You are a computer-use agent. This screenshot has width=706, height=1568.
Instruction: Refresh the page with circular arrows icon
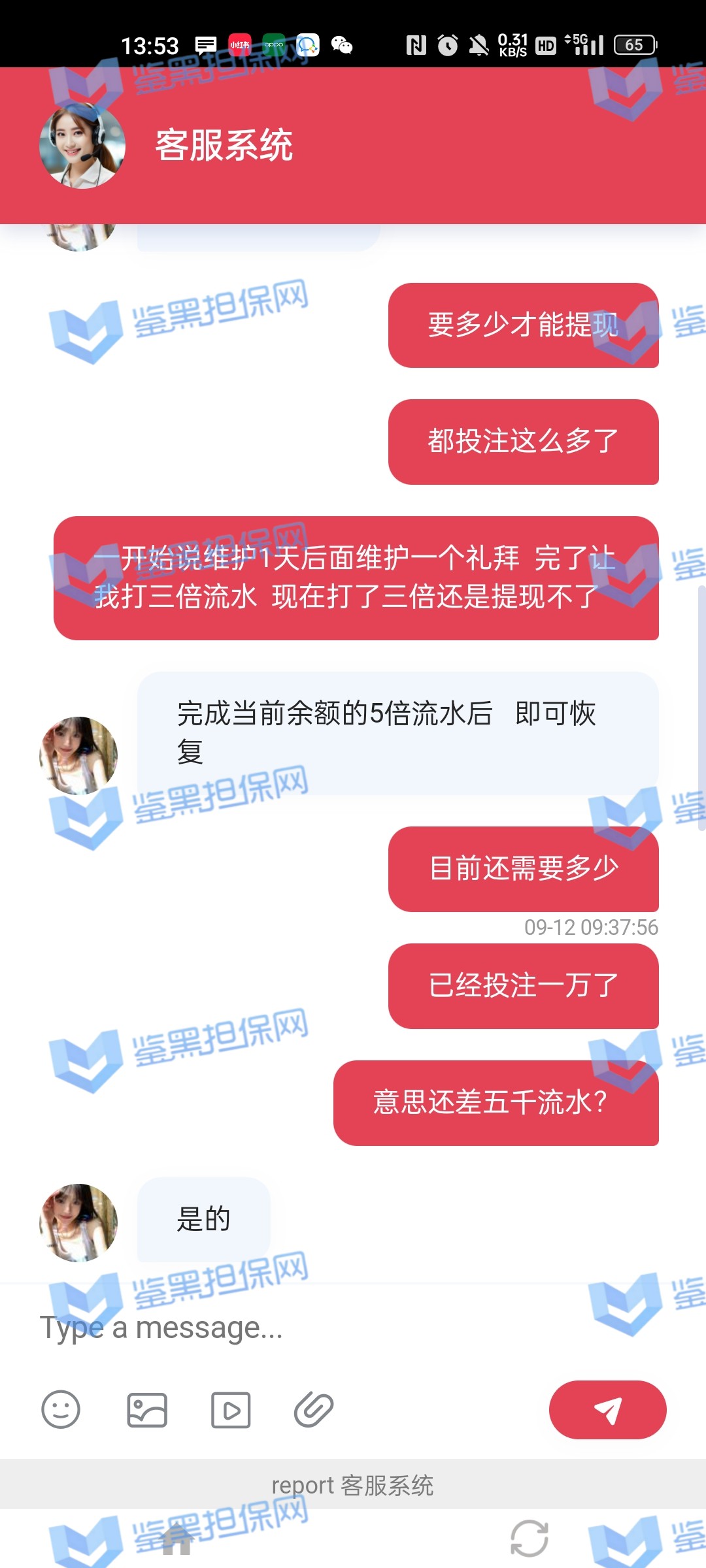click(529, 1538)
